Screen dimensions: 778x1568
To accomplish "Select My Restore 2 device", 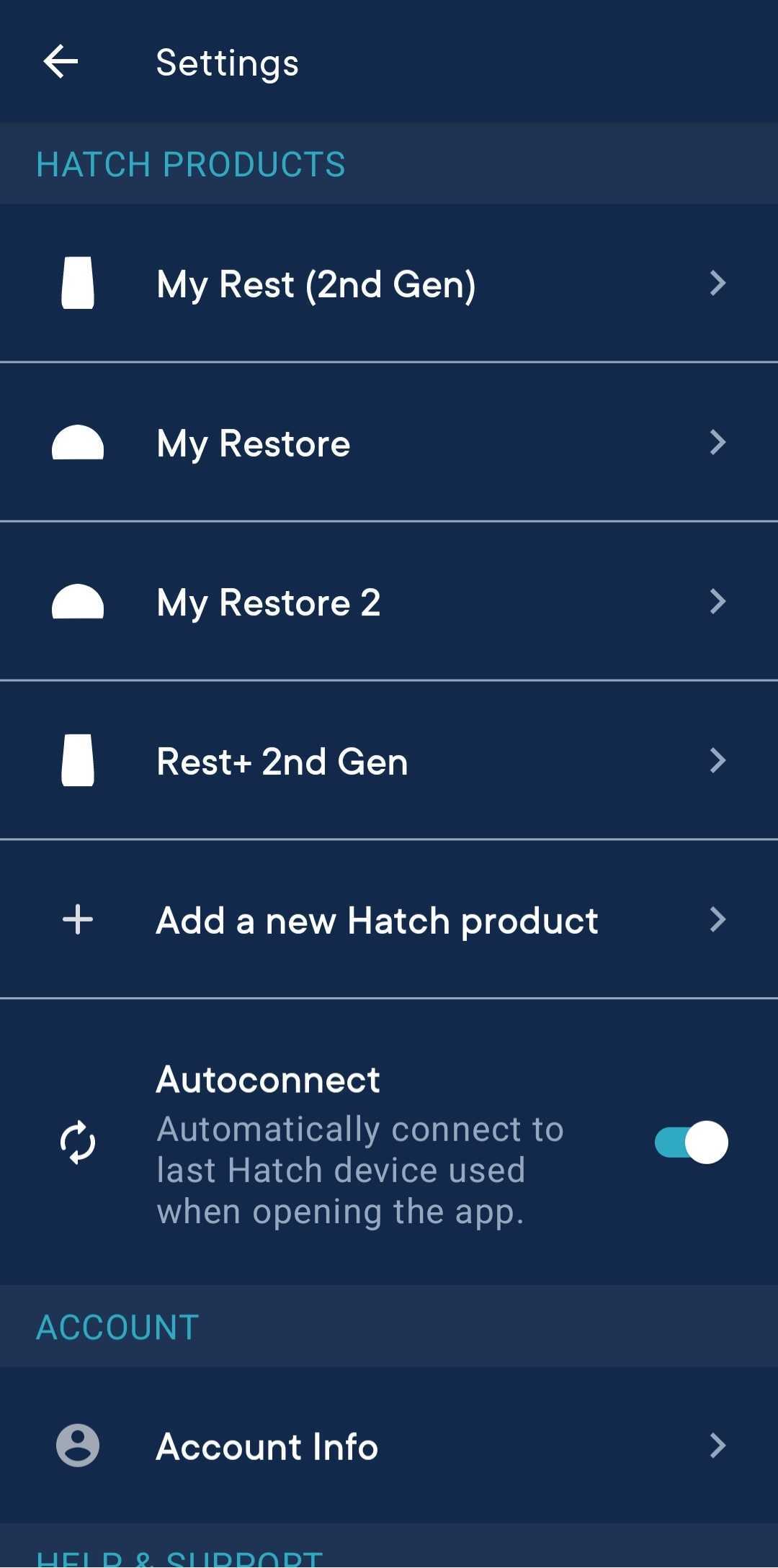I will (x=389, y=601).
